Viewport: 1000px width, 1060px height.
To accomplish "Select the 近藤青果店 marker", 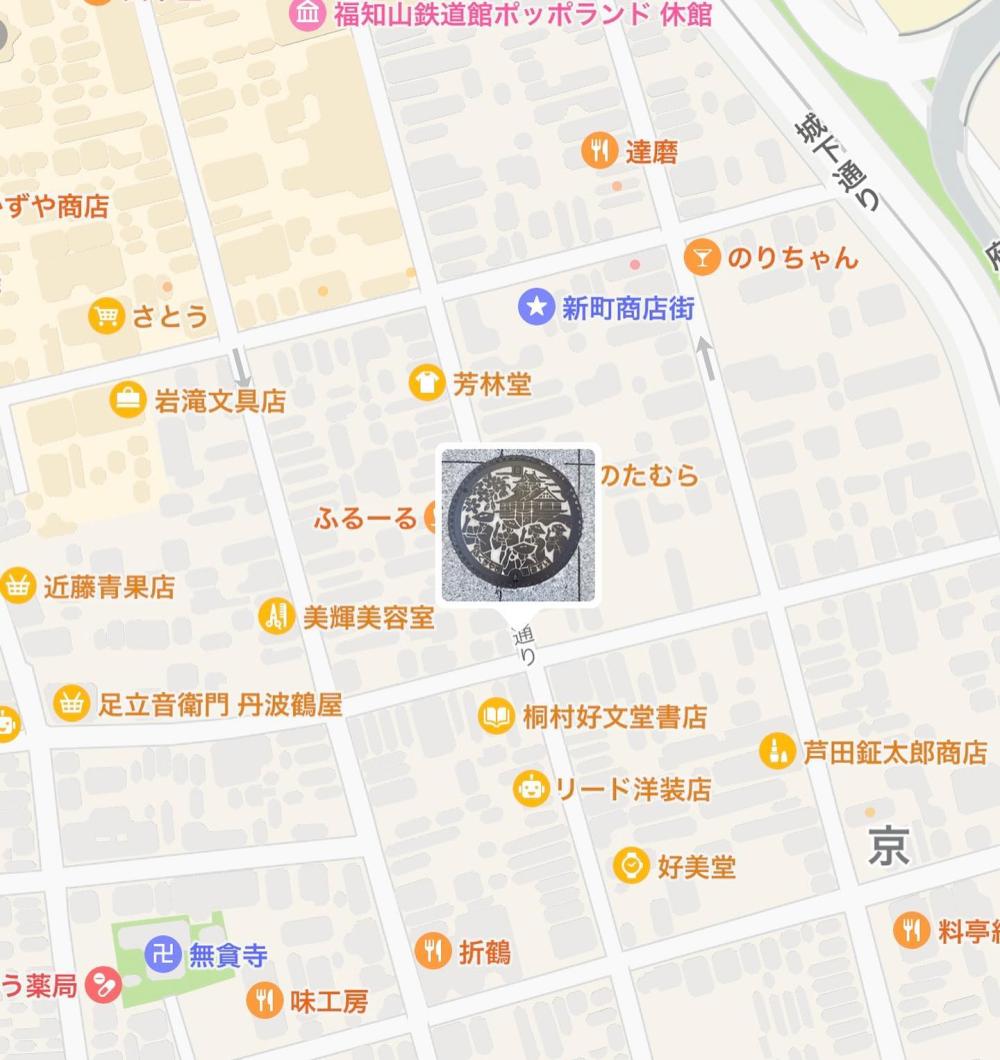I will (18, 585).
